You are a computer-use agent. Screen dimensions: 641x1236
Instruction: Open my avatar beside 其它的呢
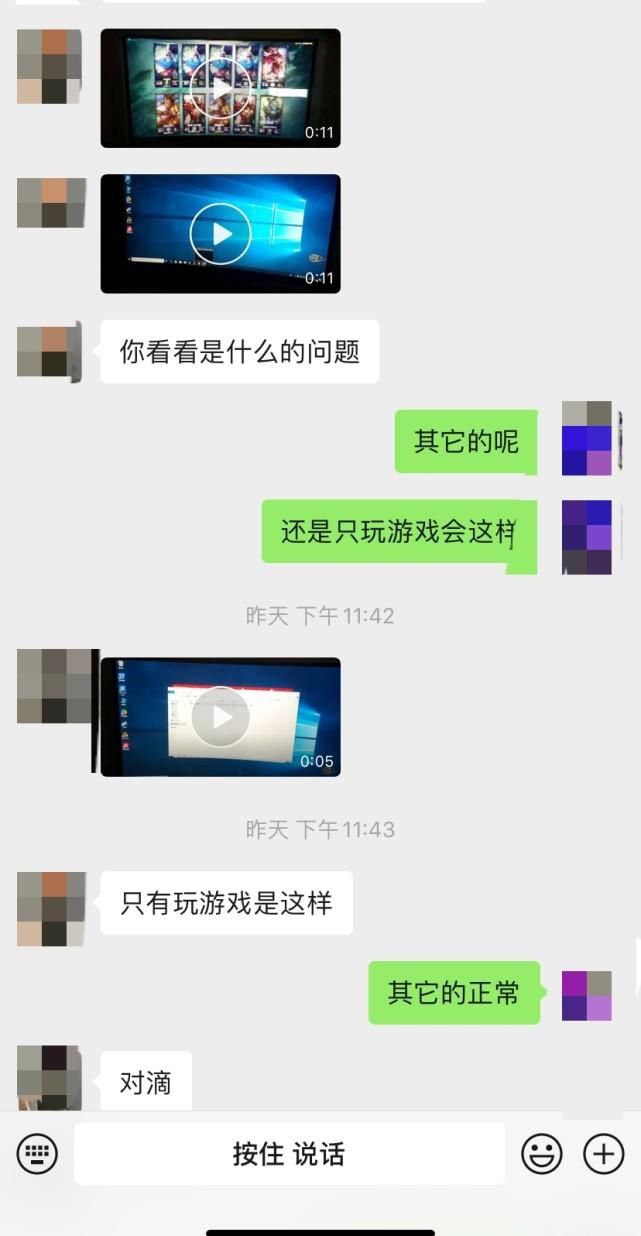[589, 438]
